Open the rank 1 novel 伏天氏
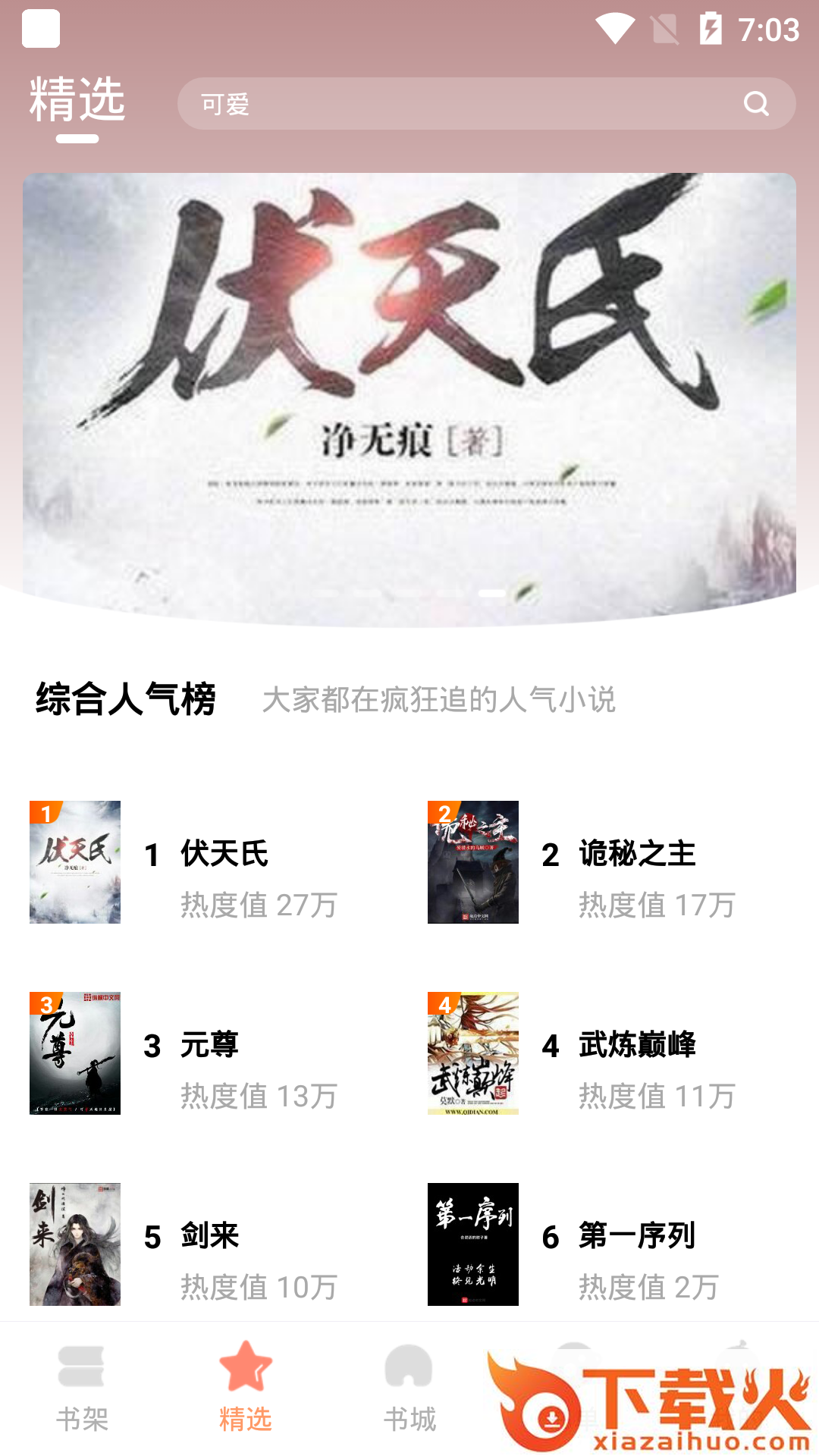819x1456 pixels. (205, 863)
